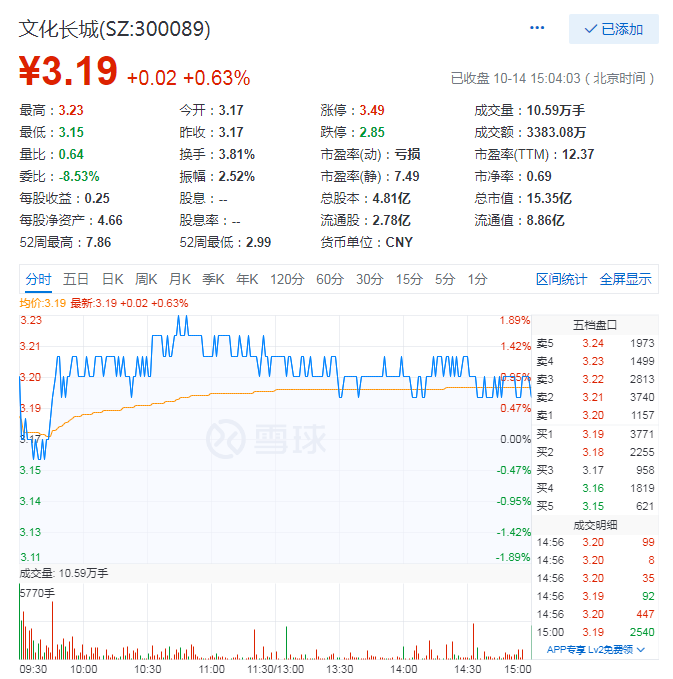This screenshot has height=679, width=673.
Task: Select the 30分 interval tab
Action: [x=369, y=279]
